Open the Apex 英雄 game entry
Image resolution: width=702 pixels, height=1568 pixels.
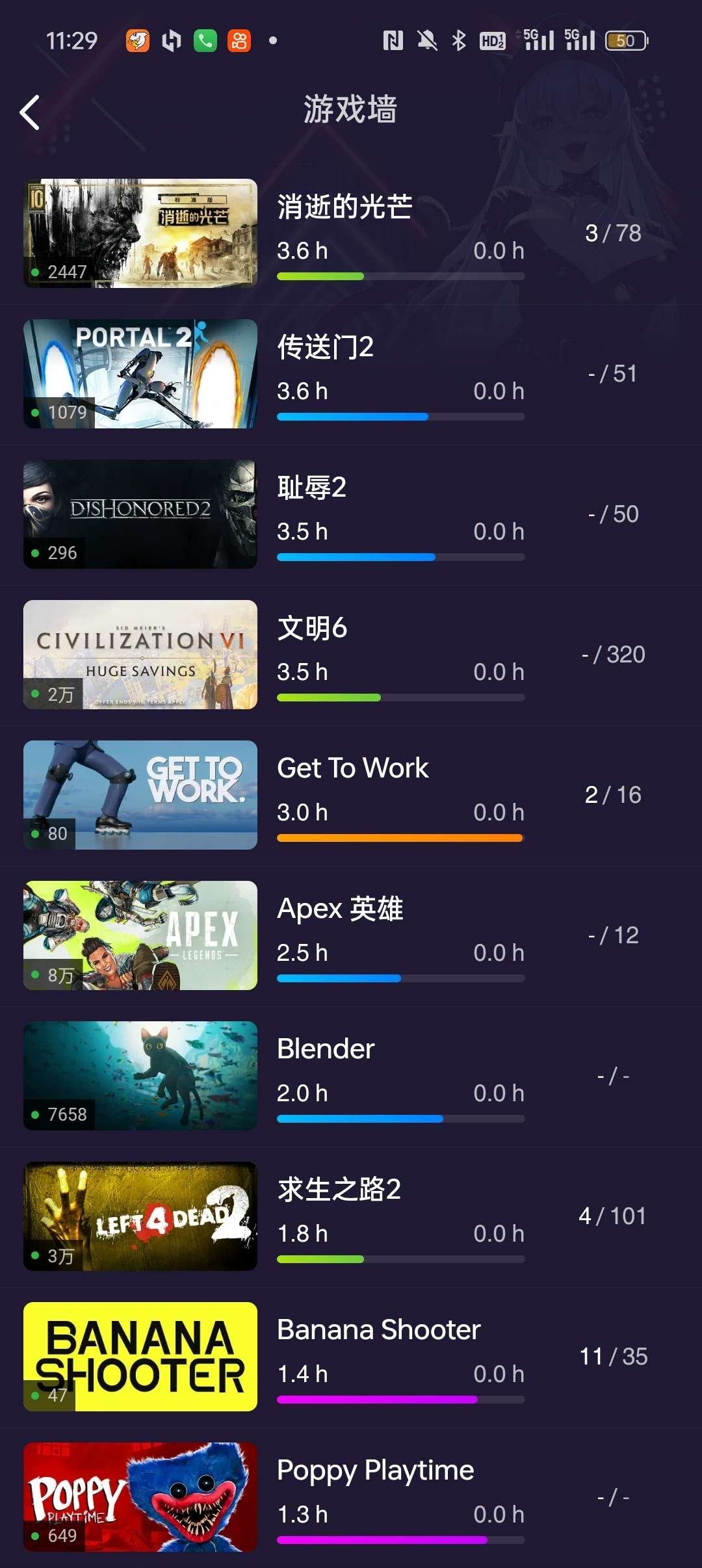tap(351, 935)
